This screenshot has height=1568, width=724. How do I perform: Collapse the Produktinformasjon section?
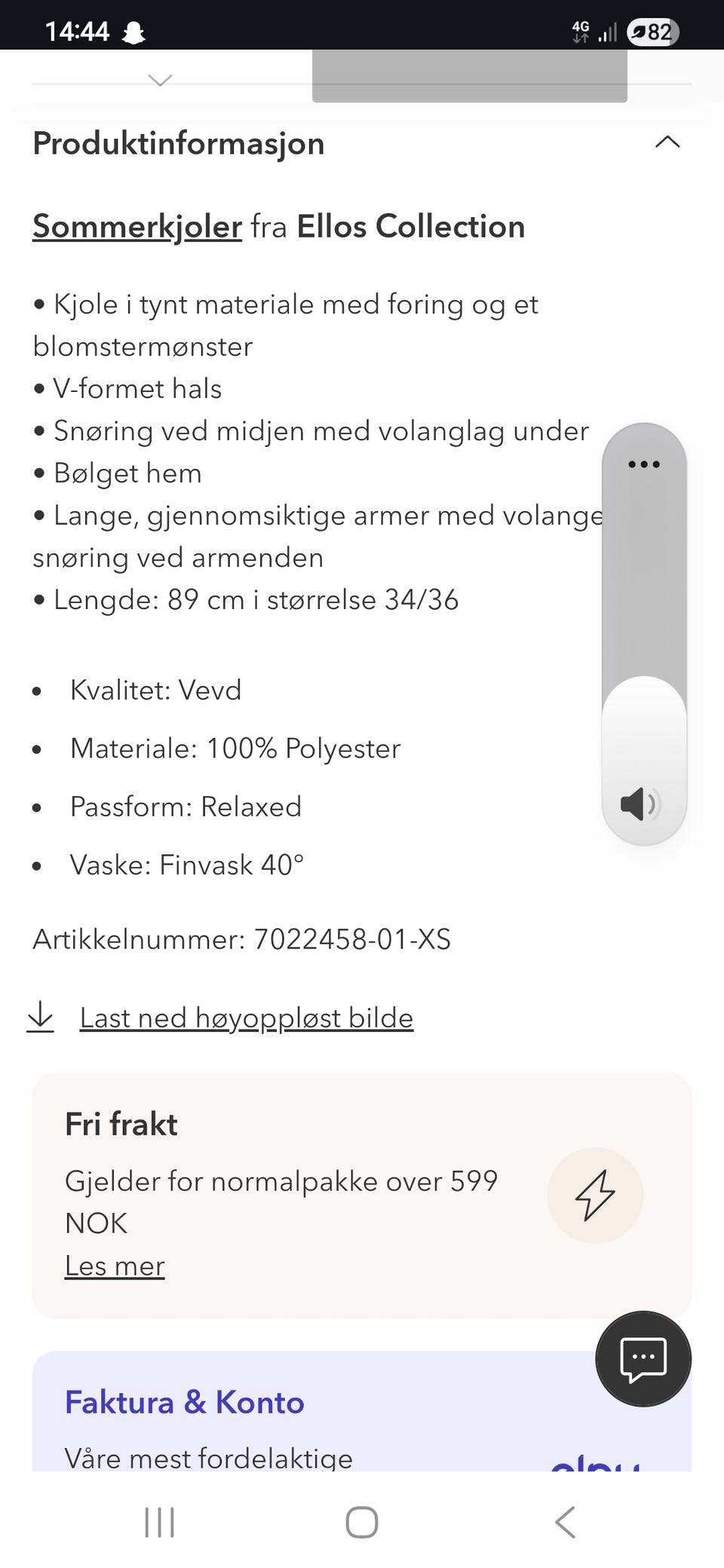click(x=667, y=142)
